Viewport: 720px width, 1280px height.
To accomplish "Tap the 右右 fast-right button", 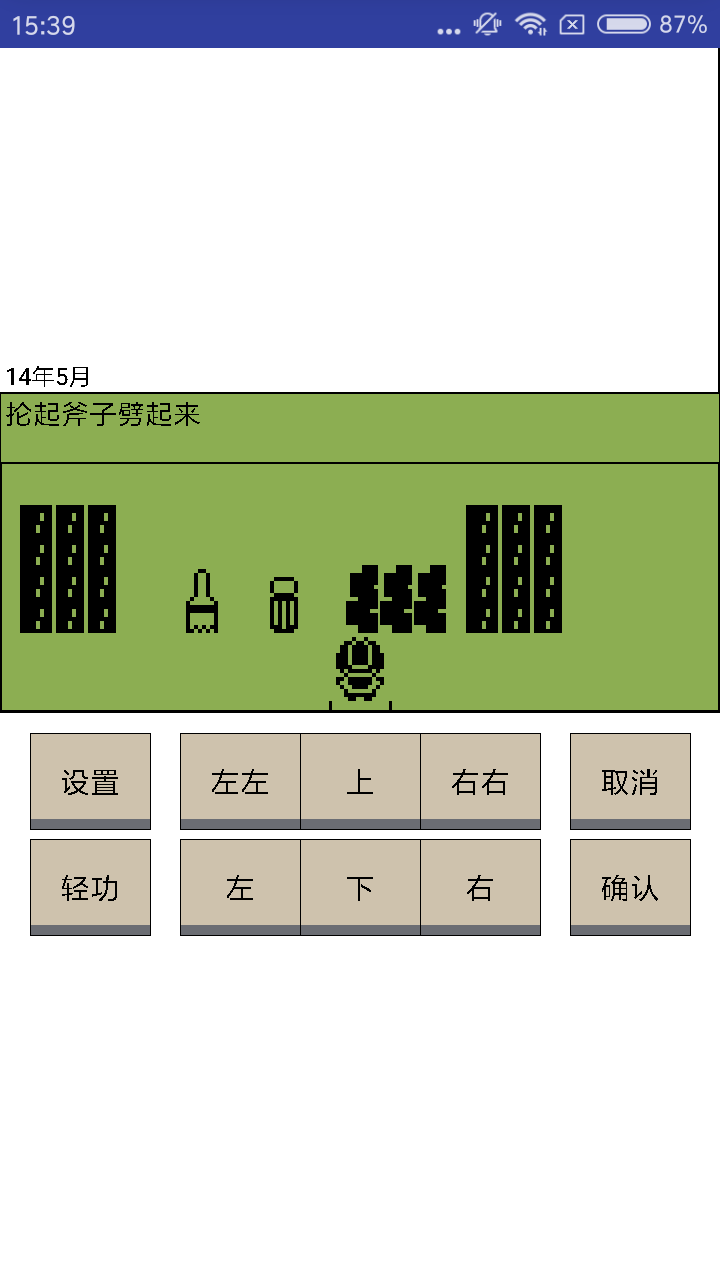I will (480, 781).
